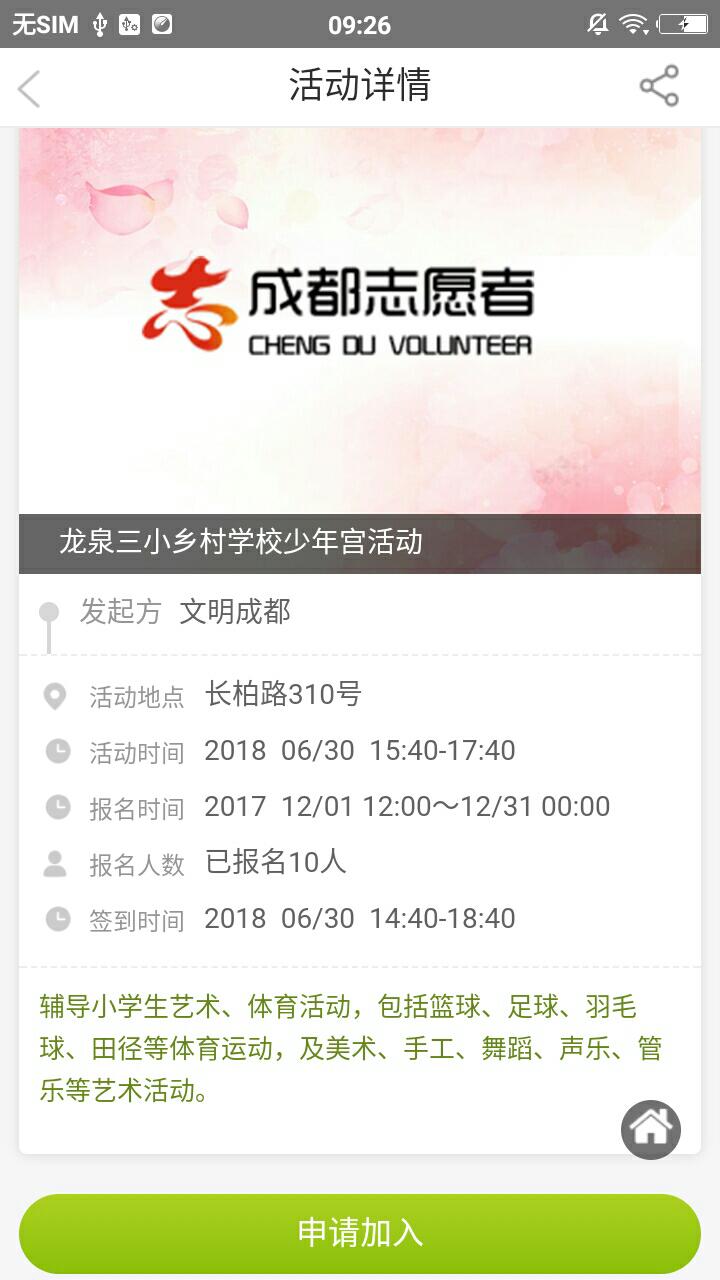Tap the floating home icon
720x1280 pixels.
tap(651, 1129)
